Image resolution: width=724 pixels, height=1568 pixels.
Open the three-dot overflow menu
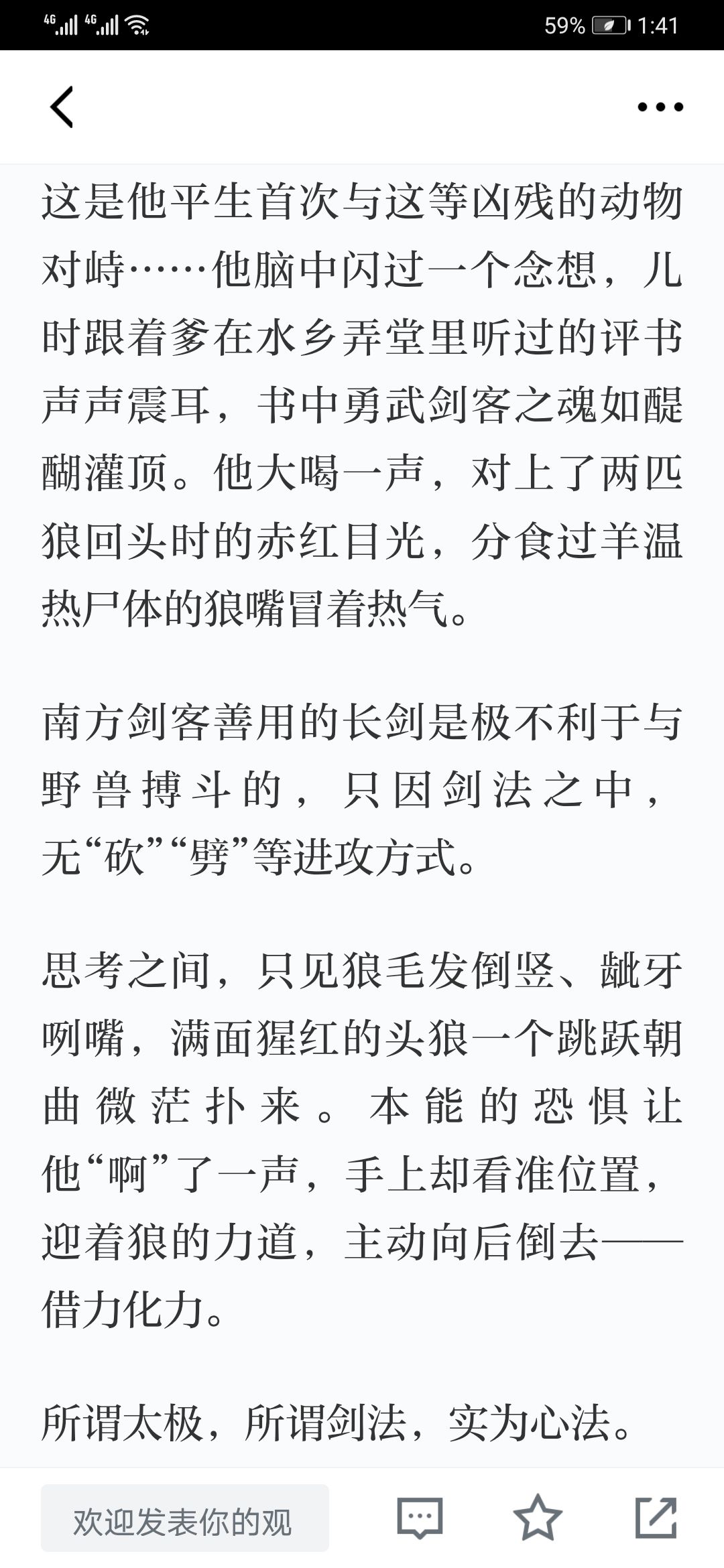coord(660,107)
